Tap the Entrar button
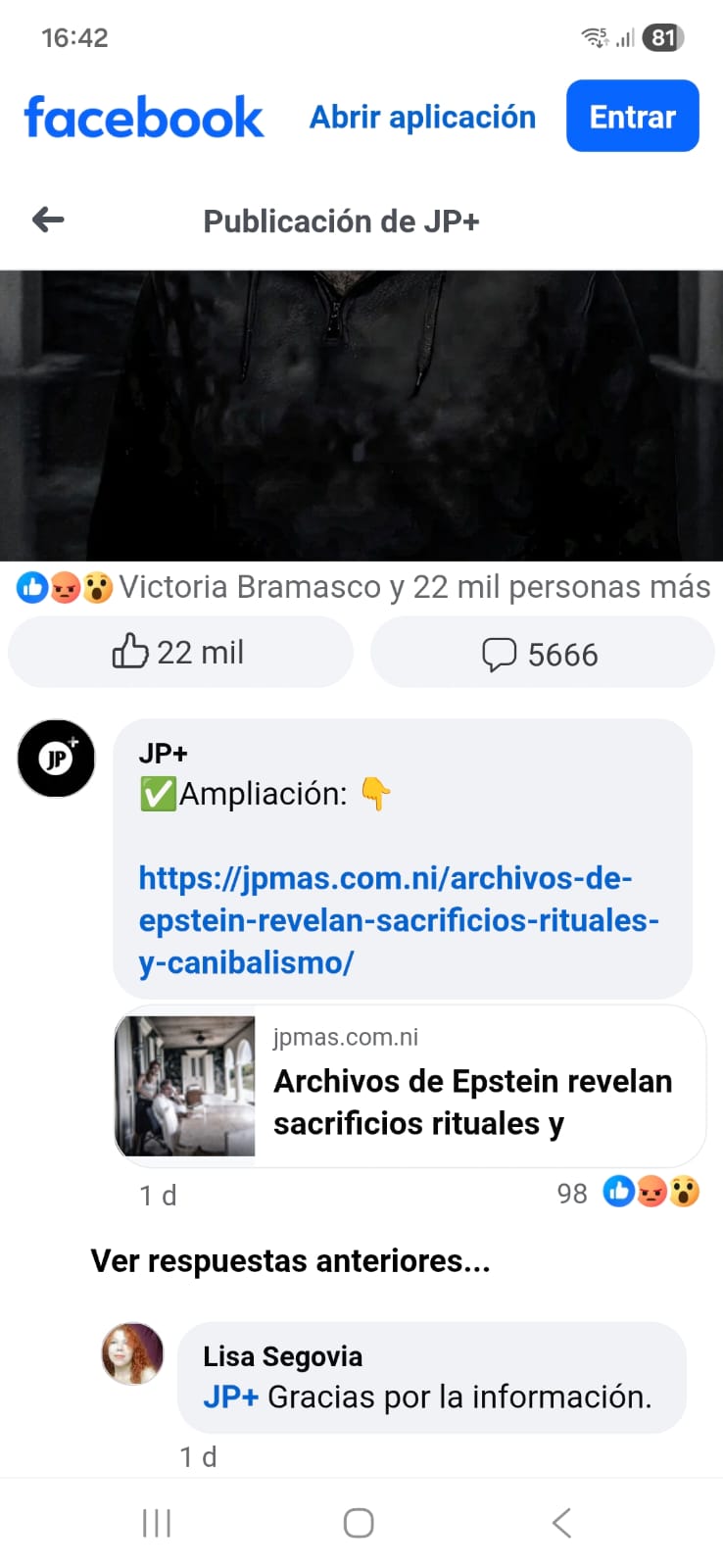Screen dimensions: 723x1568 [x=632, y=117]
